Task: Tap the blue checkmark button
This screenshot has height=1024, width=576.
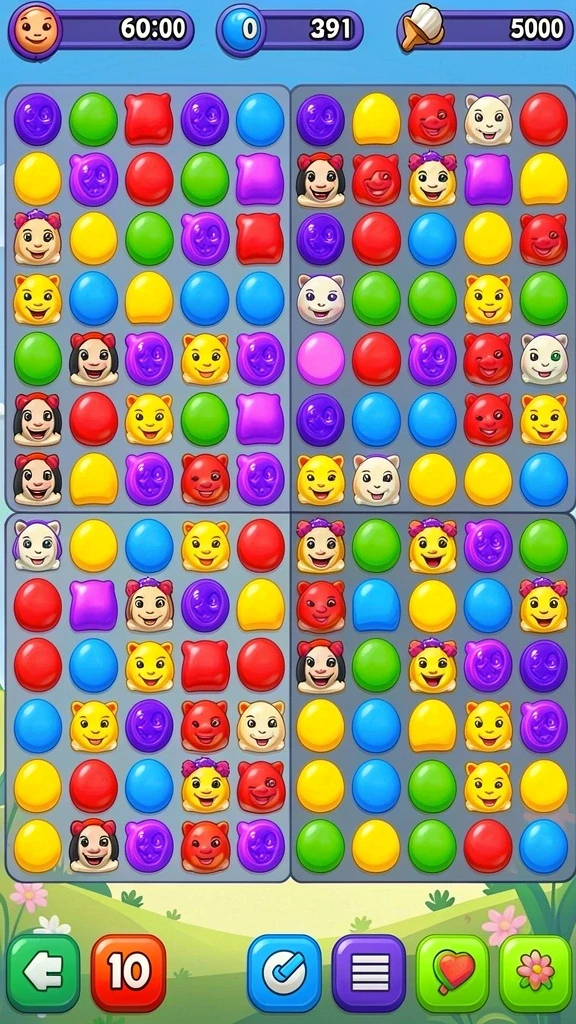Action: pos(285,973)
